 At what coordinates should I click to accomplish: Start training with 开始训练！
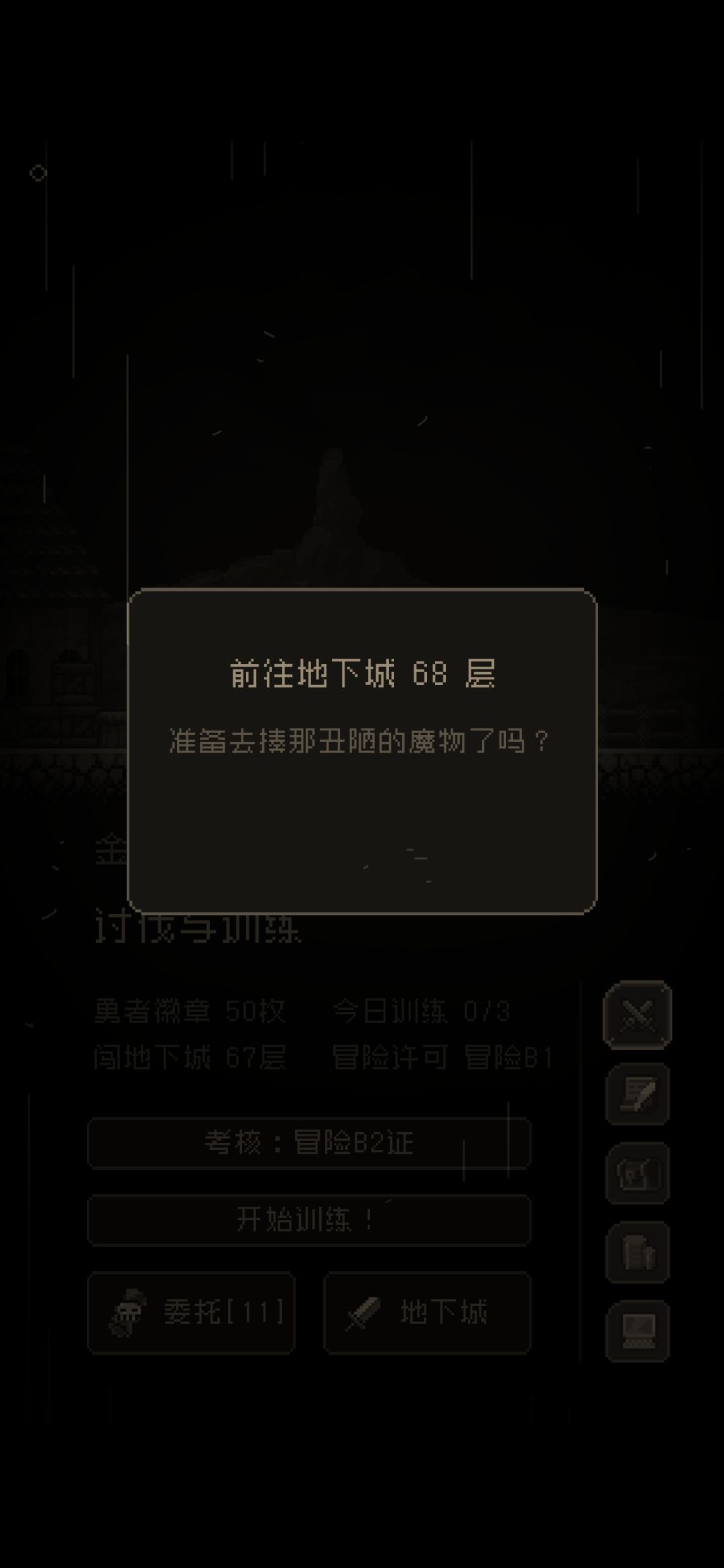pyautogui.click(x=309, y=1220)
